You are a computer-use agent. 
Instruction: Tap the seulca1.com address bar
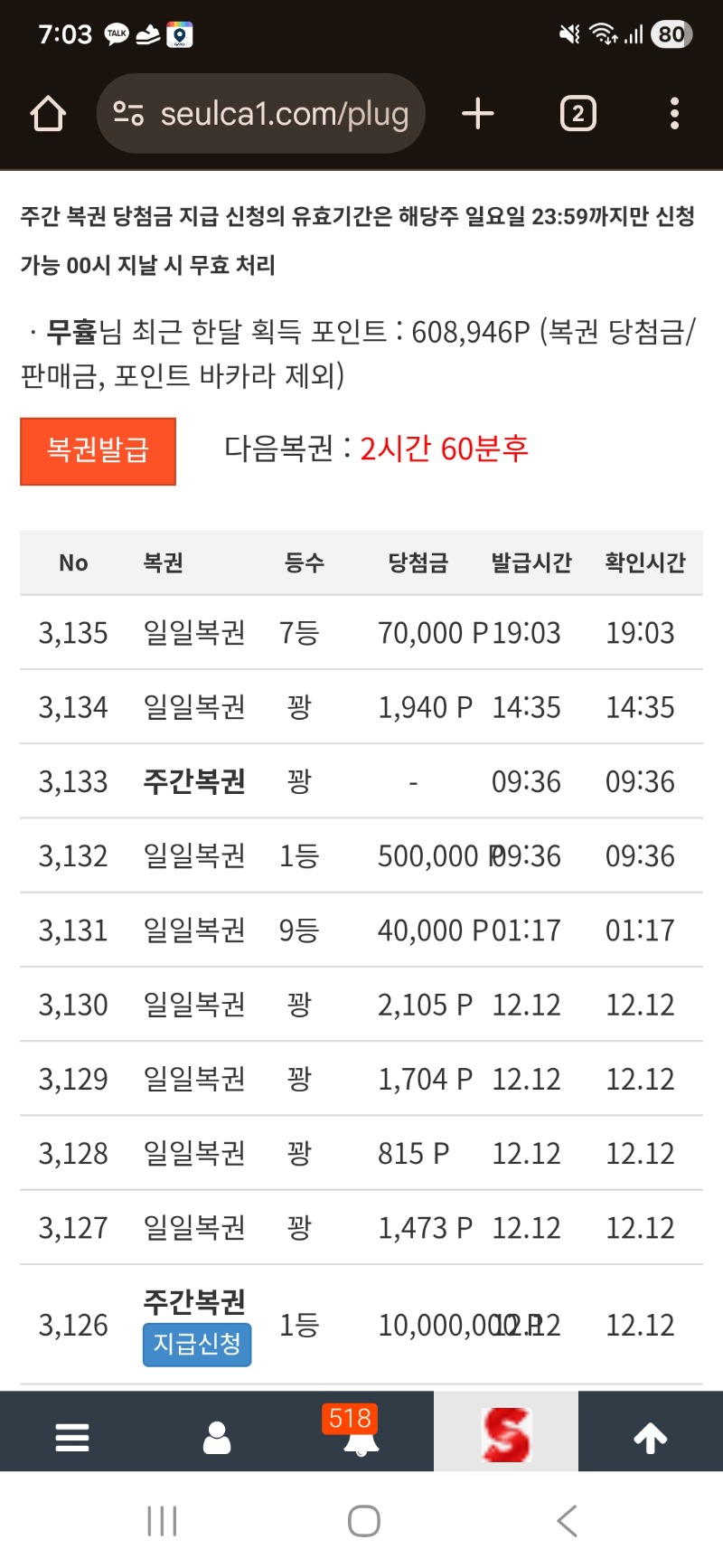tap(262, 114)
